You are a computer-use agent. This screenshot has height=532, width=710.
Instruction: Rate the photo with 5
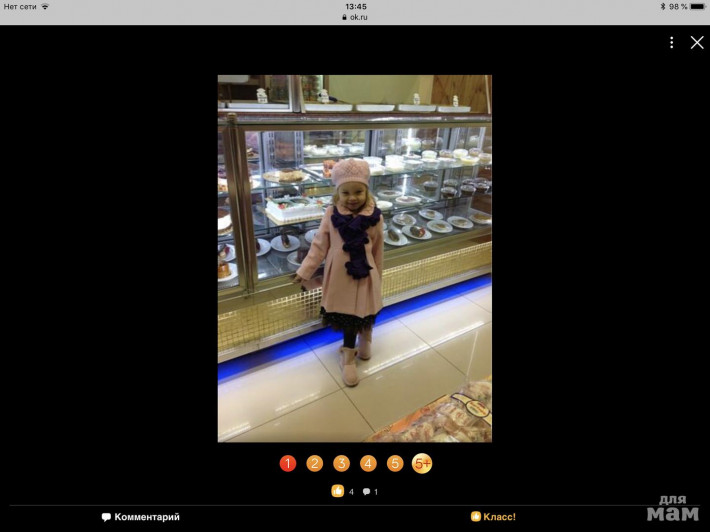(x=395, y=463)
